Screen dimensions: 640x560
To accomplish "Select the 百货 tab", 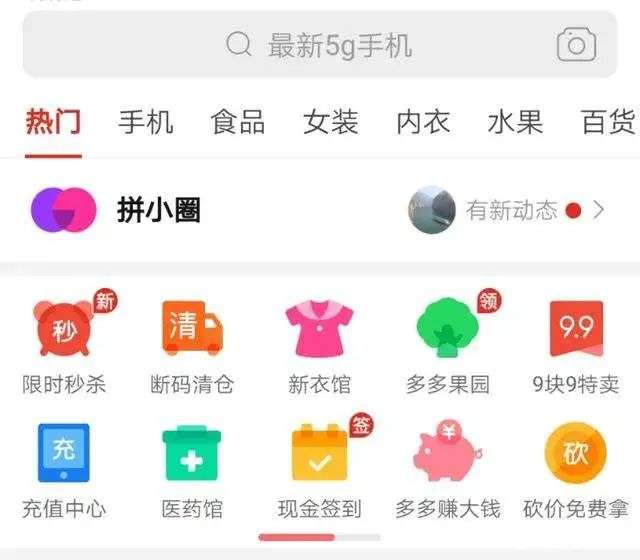I will 609,122.
